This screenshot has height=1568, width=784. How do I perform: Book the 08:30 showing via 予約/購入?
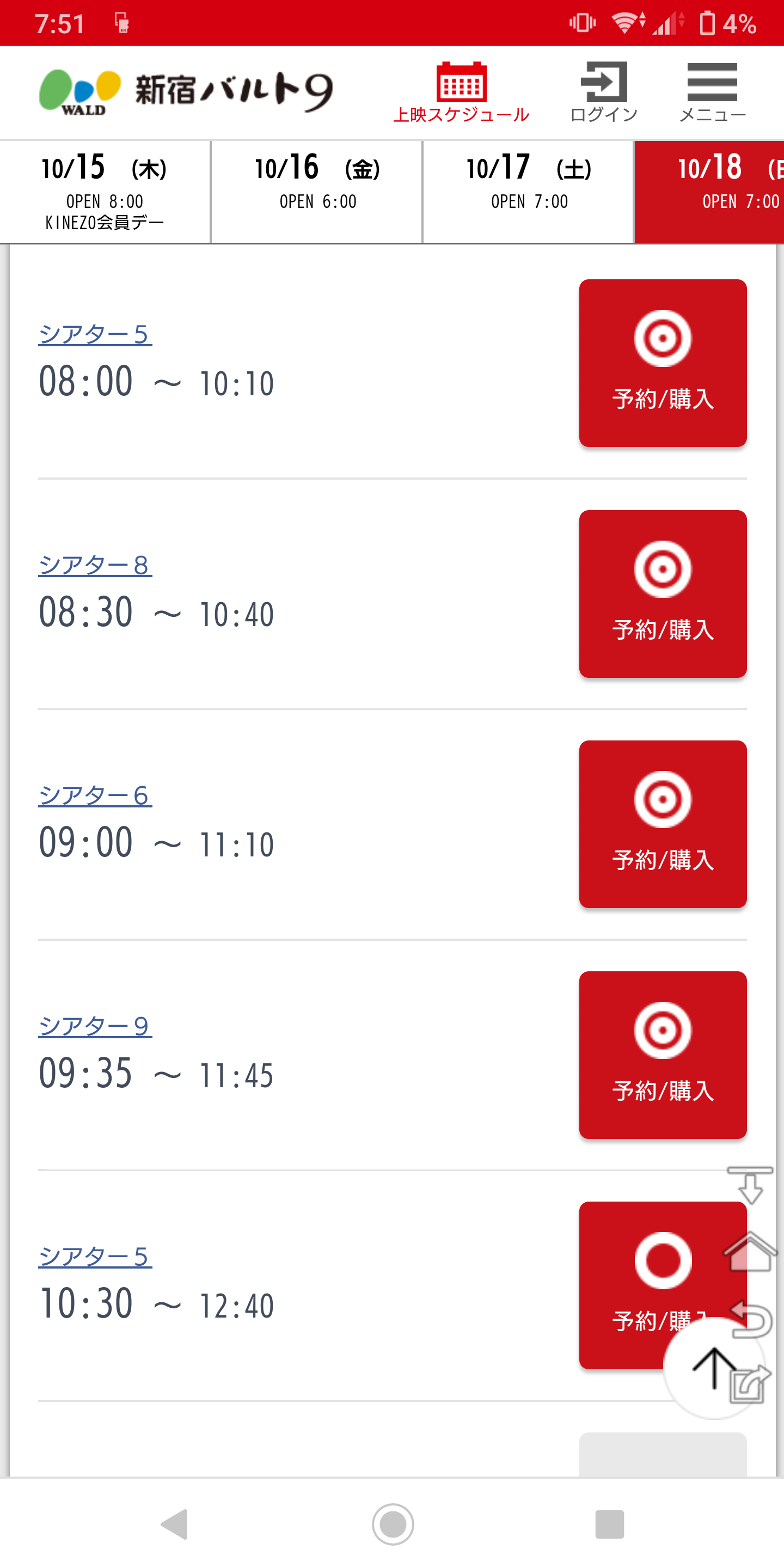(662, 593)
